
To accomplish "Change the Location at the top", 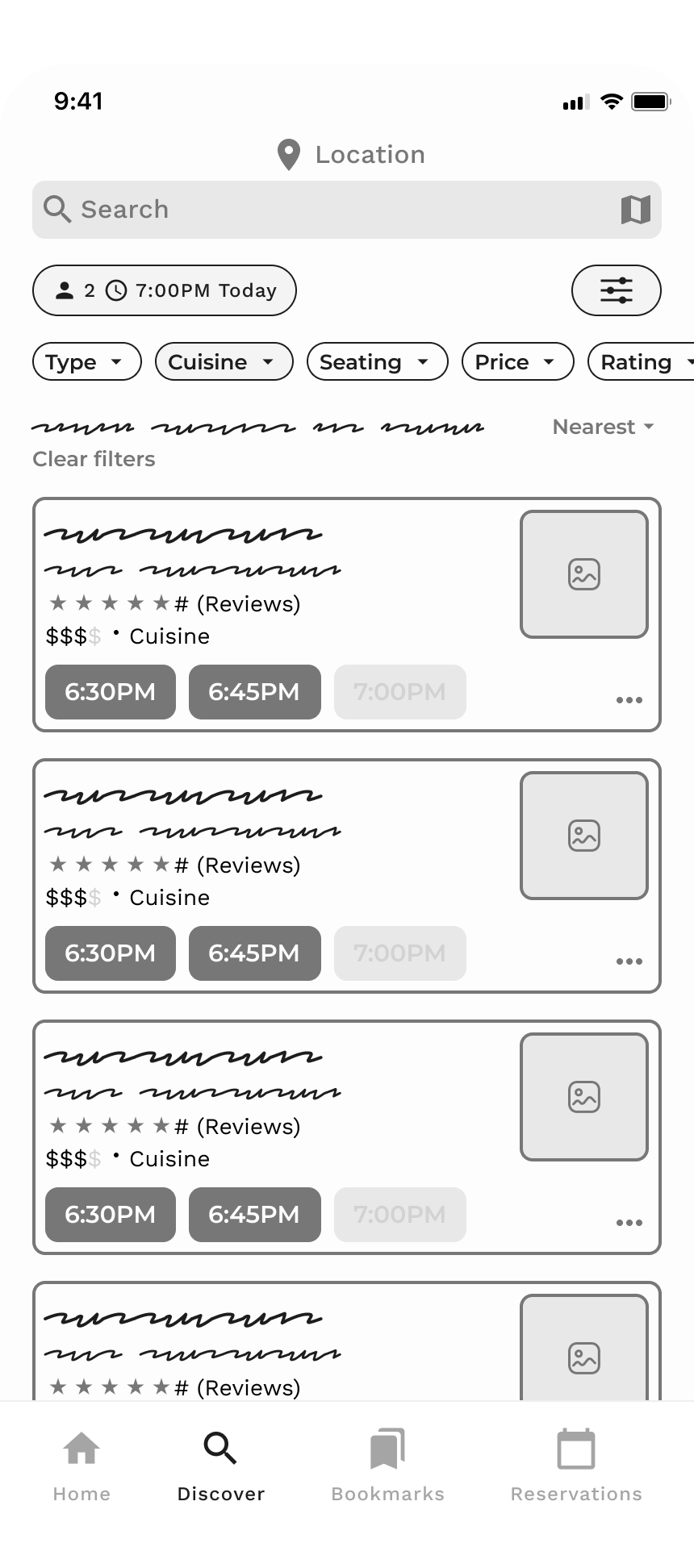I will coord(350,155).
